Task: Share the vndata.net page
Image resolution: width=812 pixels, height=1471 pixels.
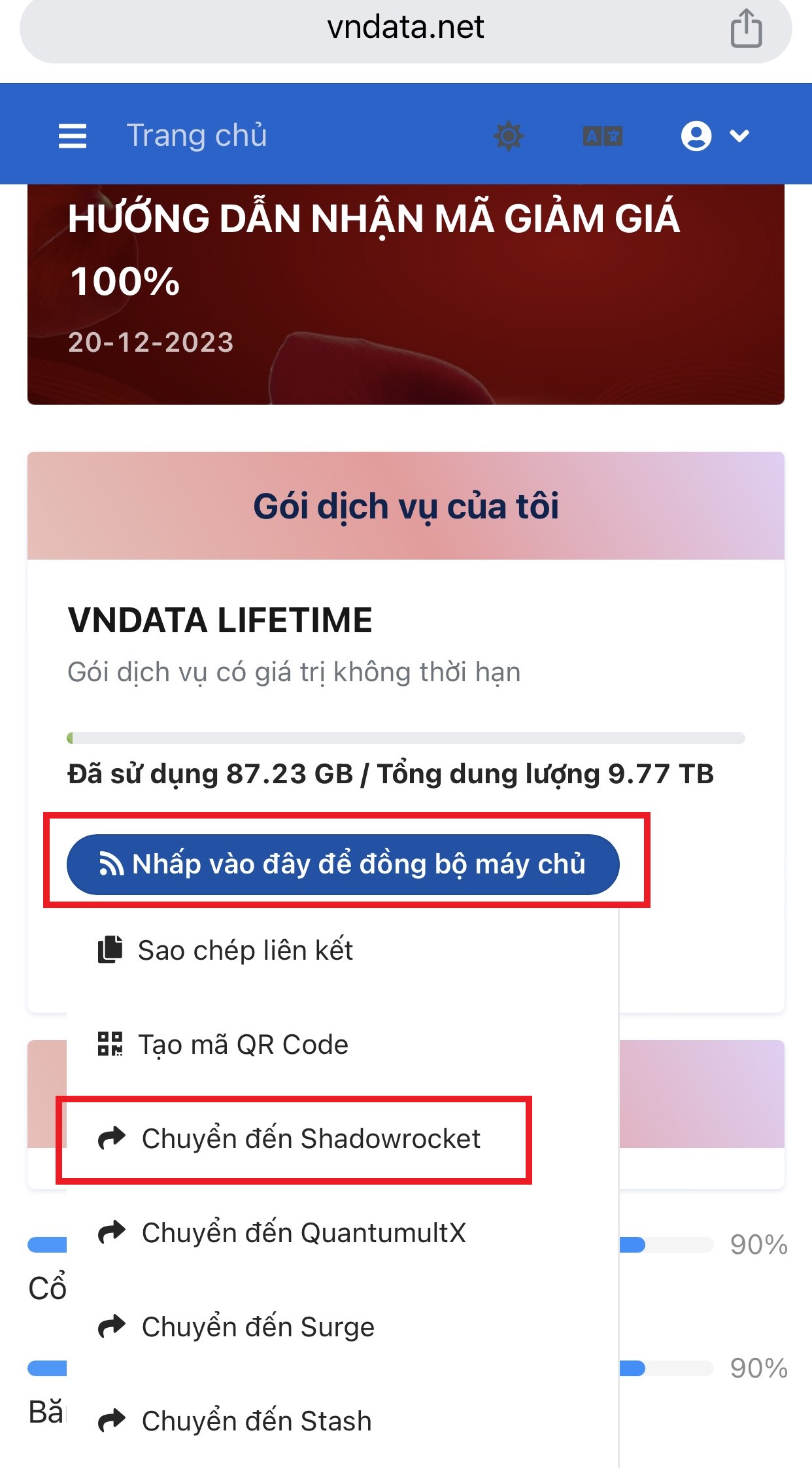Action: (x=746, y=29)
